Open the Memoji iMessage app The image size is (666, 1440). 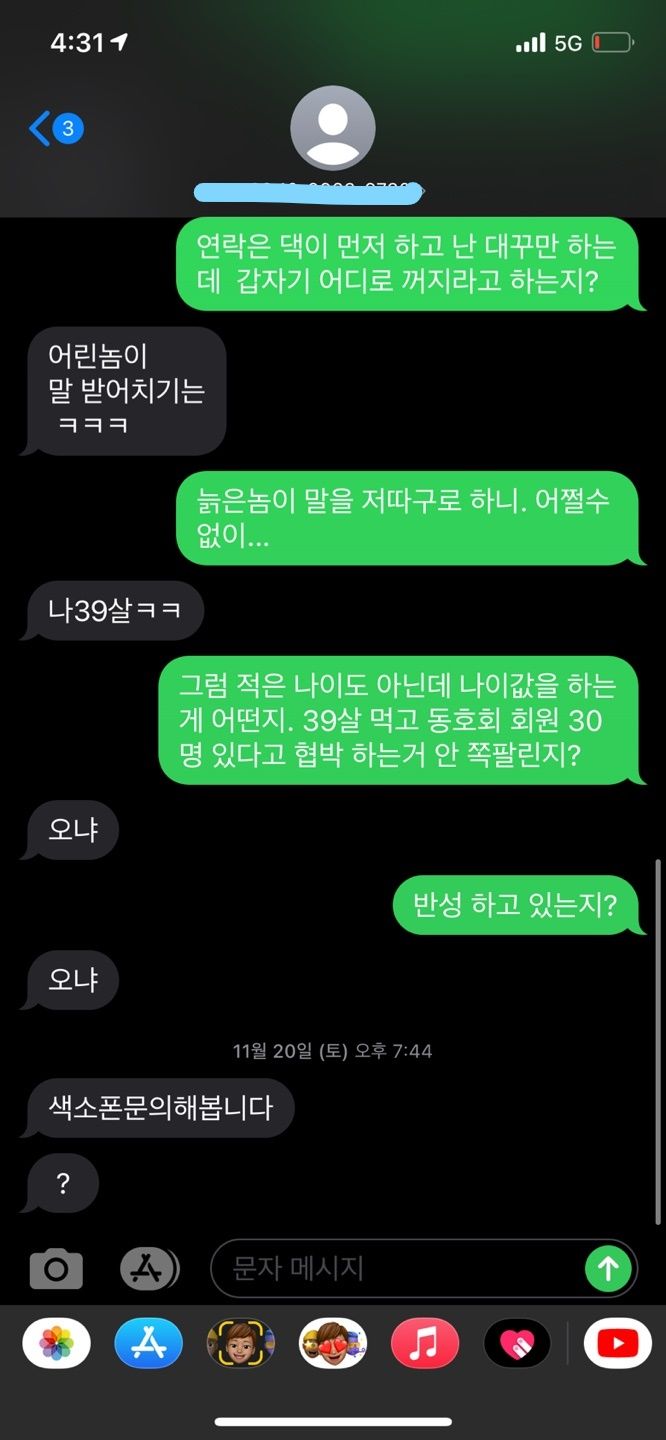click(x=240, y=1343)
